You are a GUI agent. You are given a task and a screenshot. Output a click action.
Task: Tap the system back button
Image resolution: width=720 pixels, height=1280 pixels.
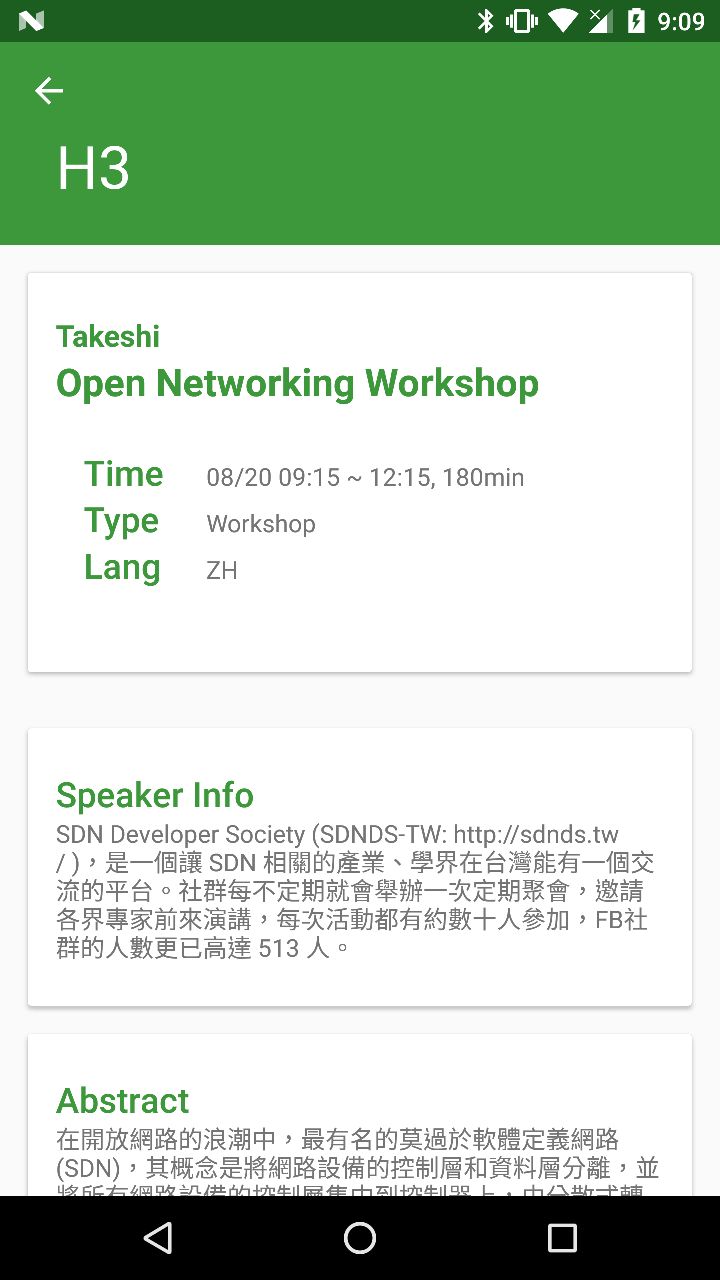coord(158,1238)
